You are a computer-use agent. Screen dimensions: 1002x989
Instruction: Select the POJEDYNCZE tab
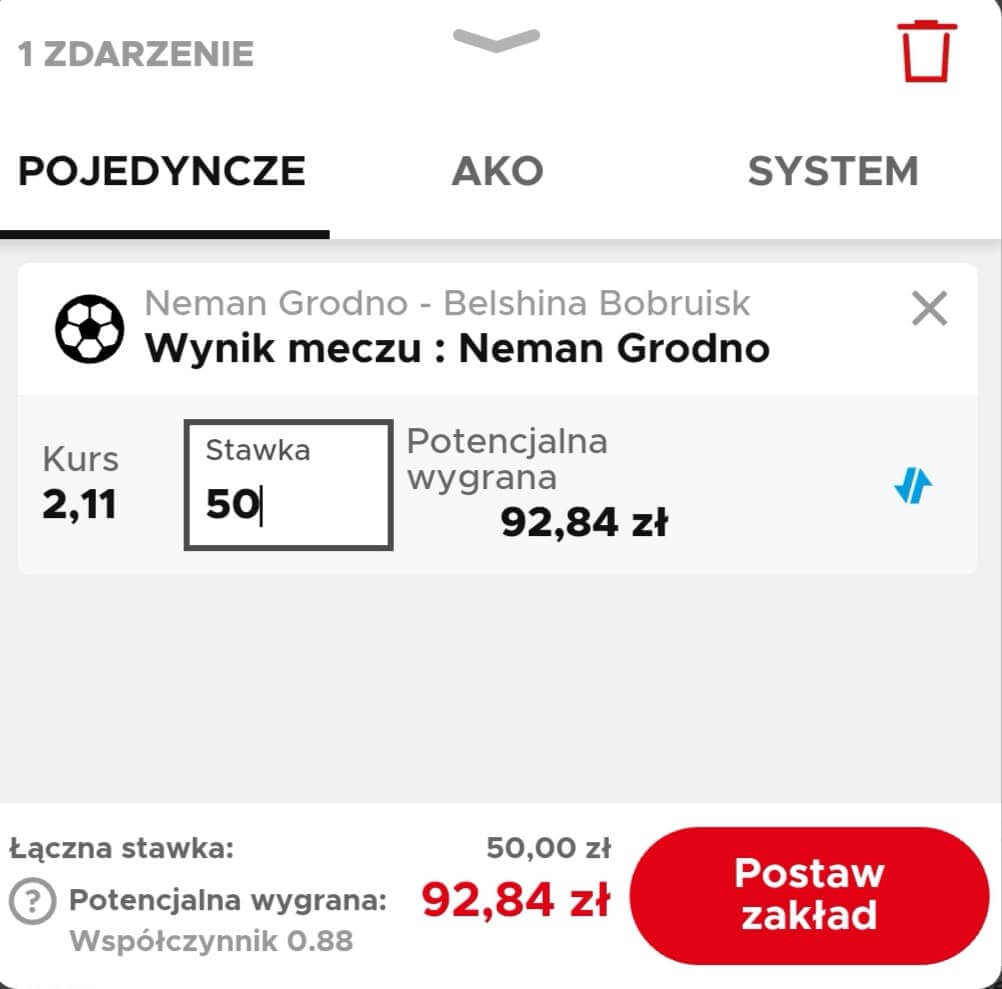pos(162,171)
